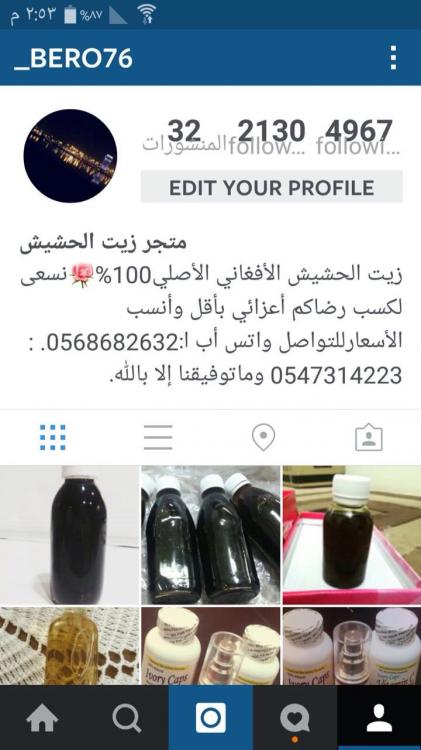Open the tagged photos tab
Viewport: 421px width, 750px height.
tap(369, 437)
